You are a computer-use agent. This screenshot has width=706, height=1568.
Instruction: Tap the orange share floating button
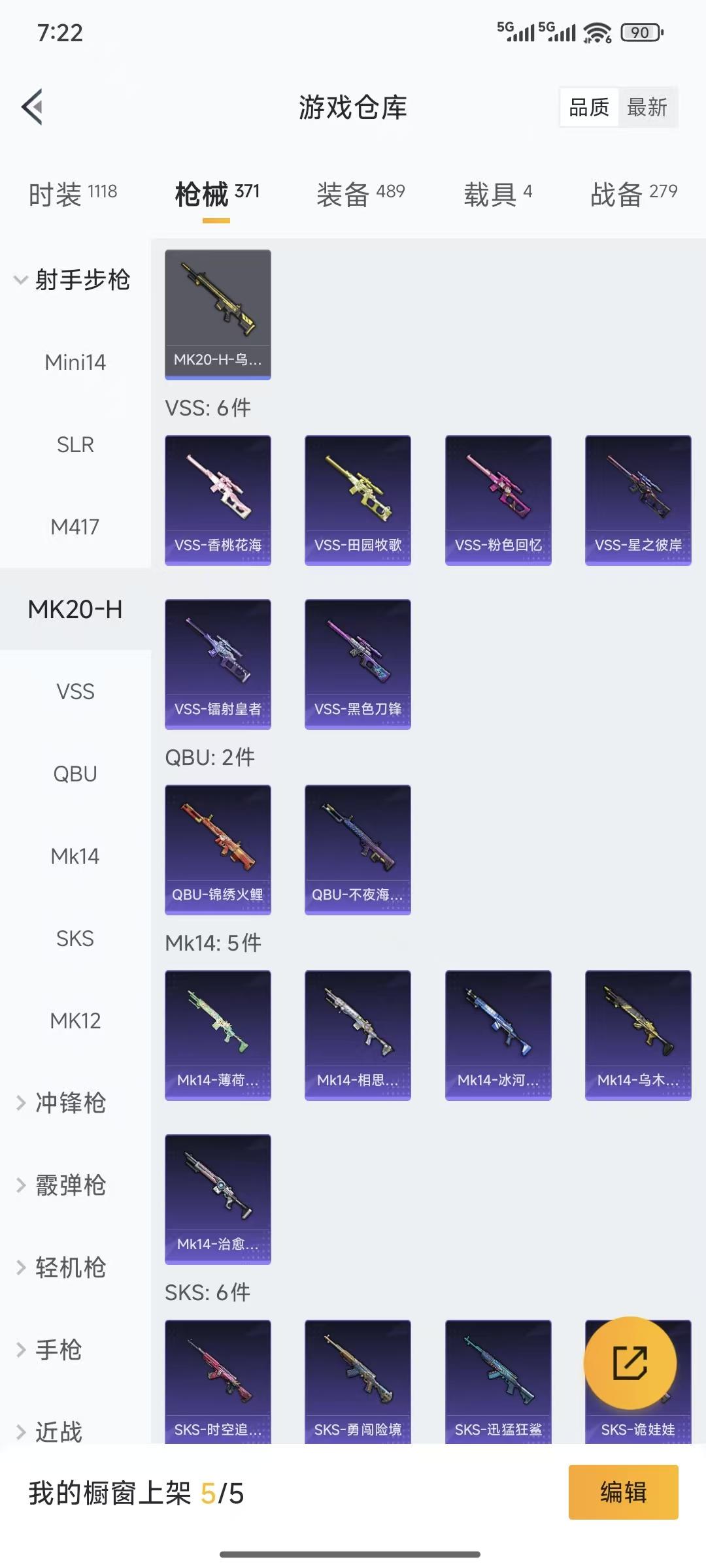[x=630, y=1363]
